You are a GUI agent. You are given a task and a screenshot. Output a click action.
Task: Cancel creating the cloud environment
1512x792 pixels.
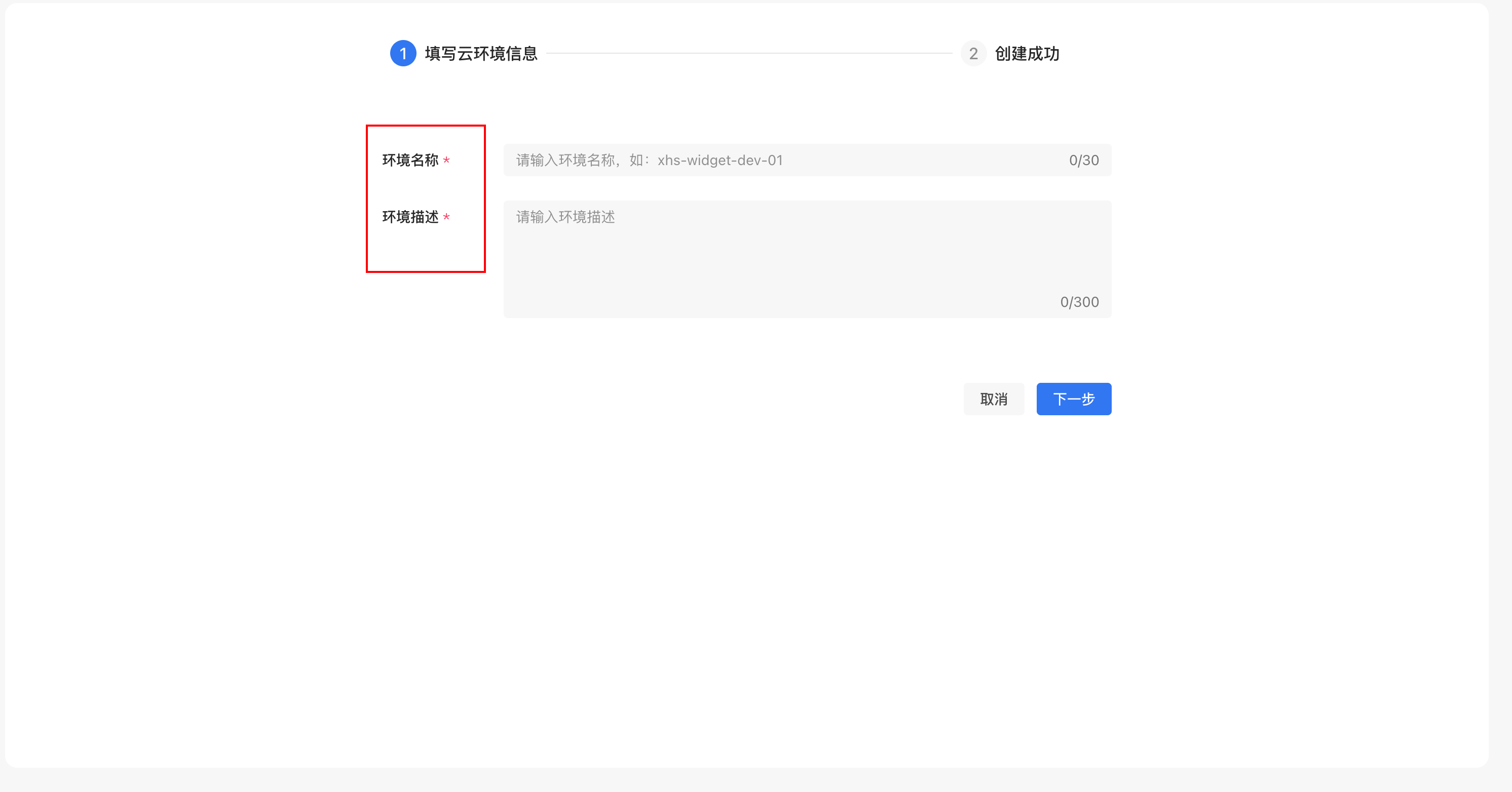click(993, 399)
